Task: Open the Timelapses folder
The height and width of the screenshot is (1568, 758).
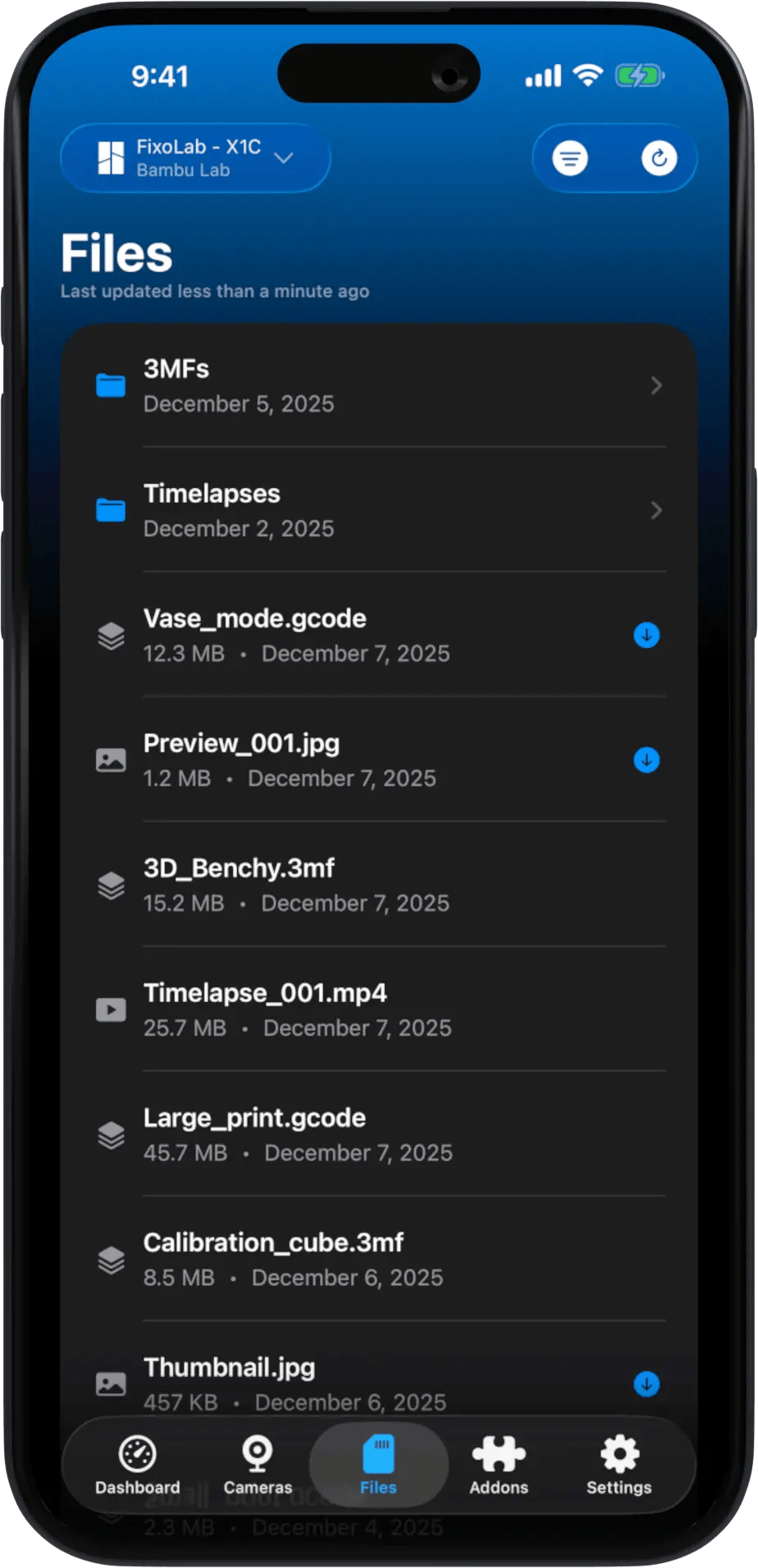Action: (377, 510)
